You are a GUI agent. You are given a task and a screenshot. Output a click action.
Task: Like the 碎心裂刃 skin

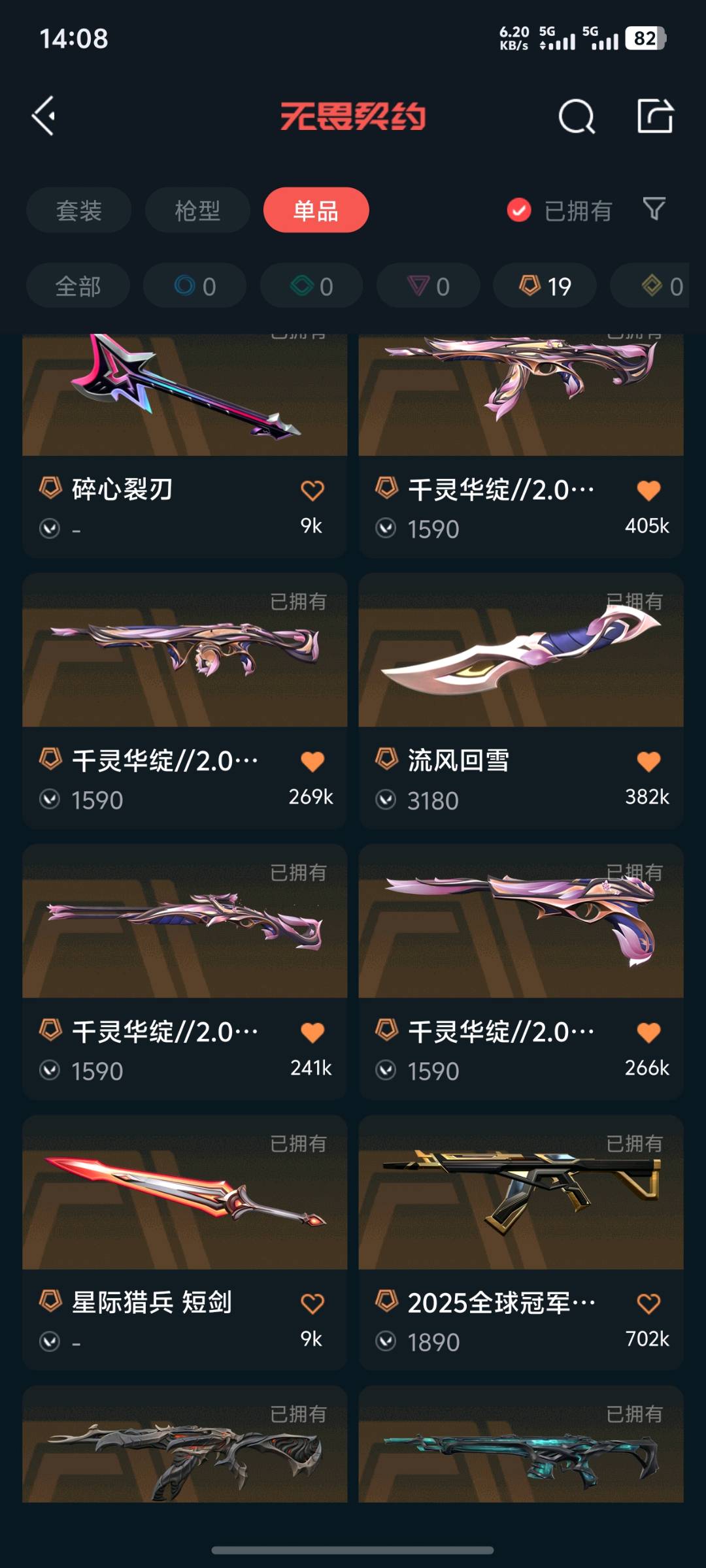tap(312, 491)
